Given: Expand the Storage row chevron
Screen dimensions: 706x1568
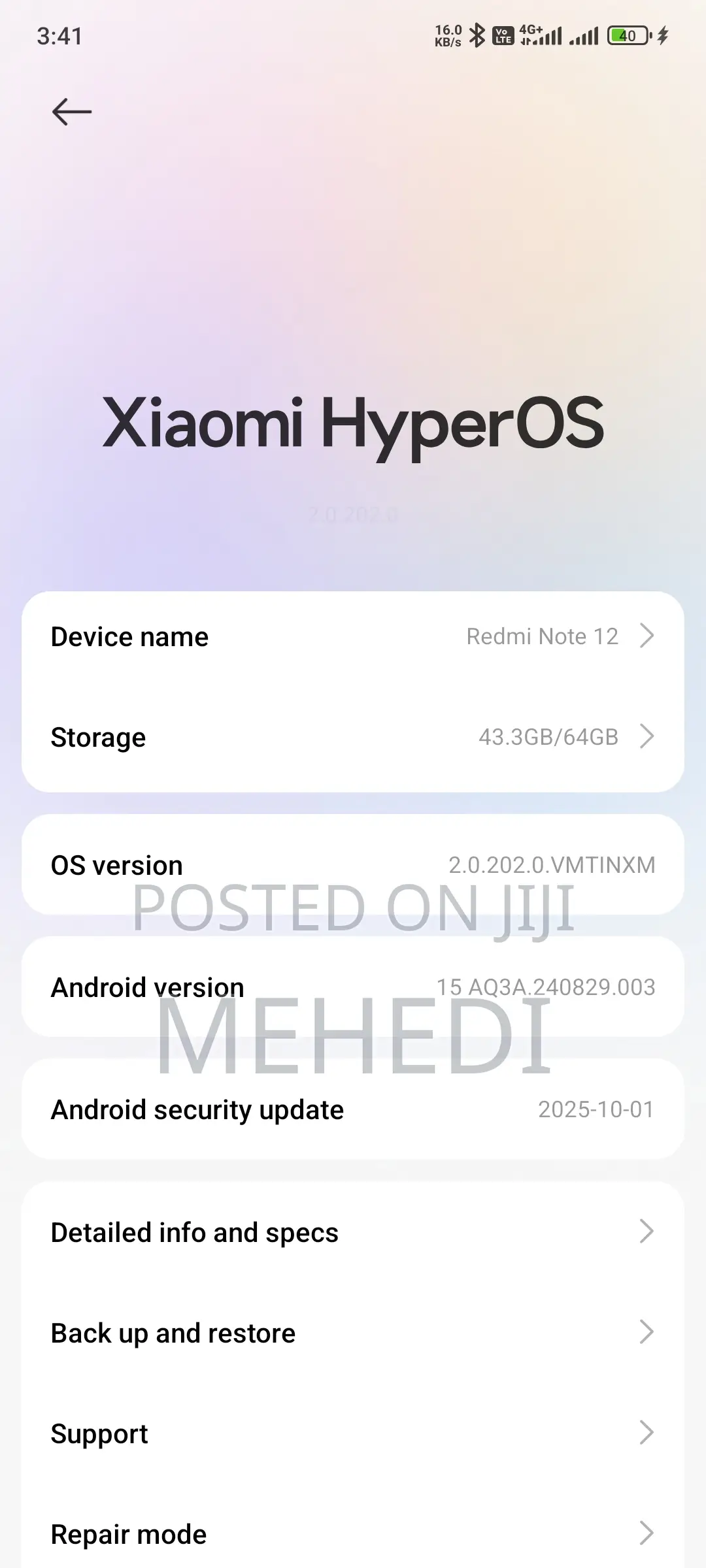Looking at the screenshot, I should [647, 737].
